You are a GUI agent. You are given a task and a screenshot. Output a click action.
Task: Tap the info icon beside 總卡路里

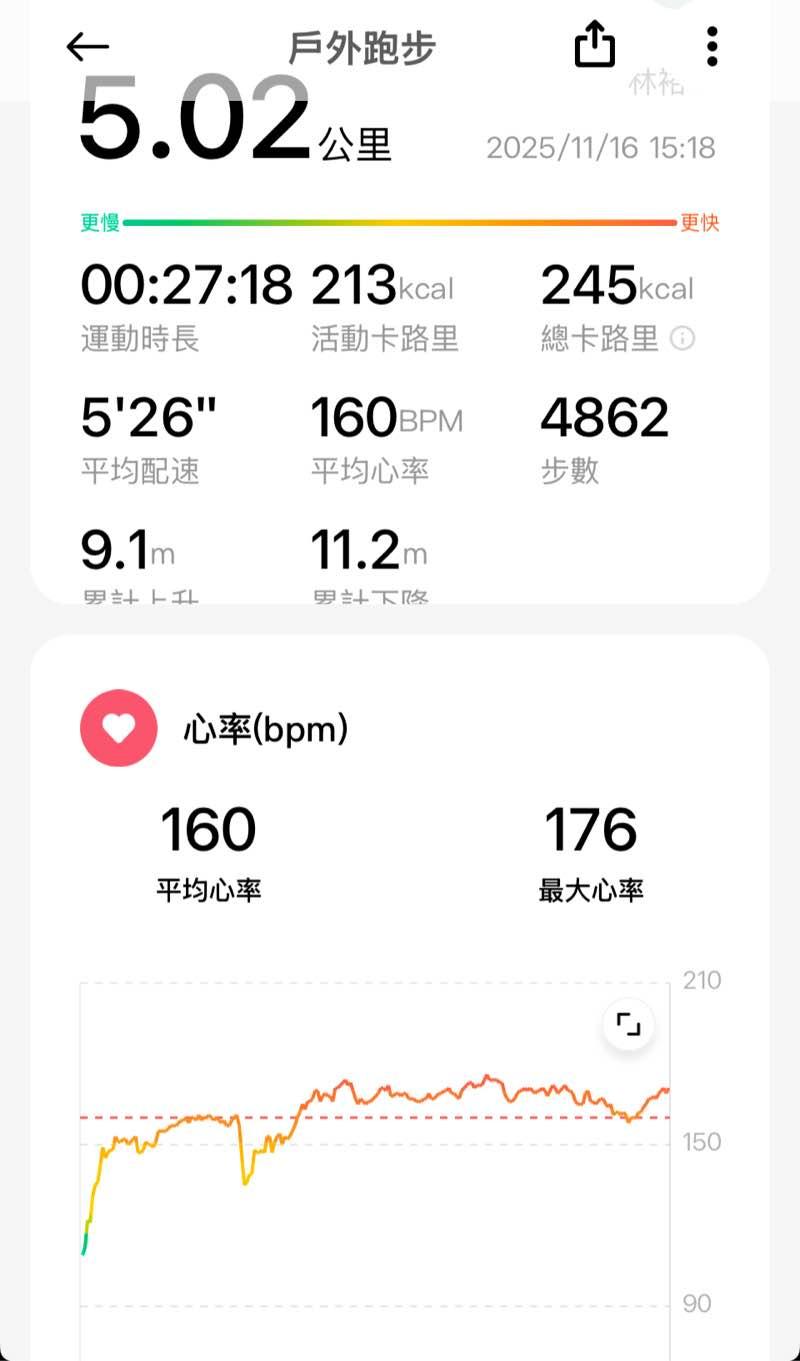click(682, 339)
